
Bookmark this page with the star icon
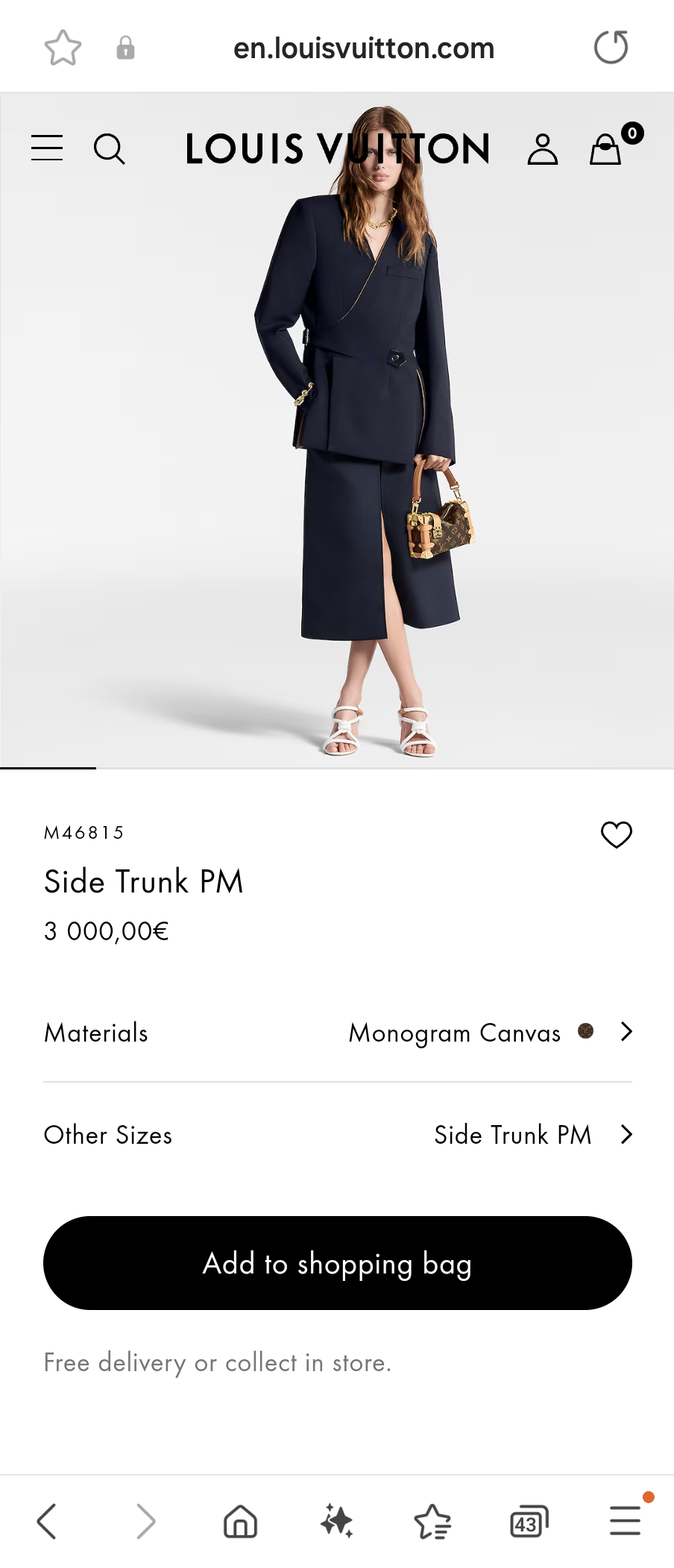pyautogui.click(x=63, y=46)
